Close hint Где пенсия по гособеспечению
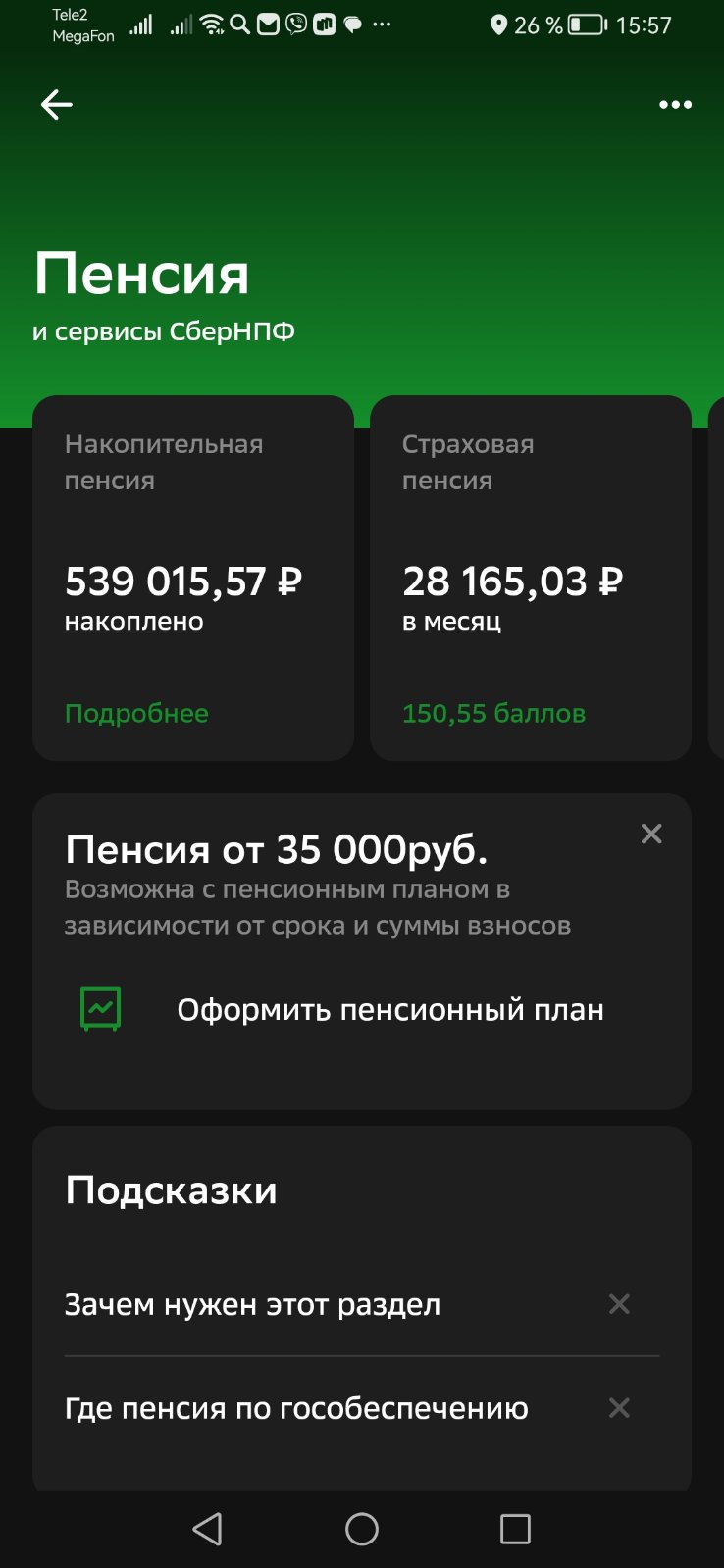The image size is (724, 1568). [x=619, y=1408]
